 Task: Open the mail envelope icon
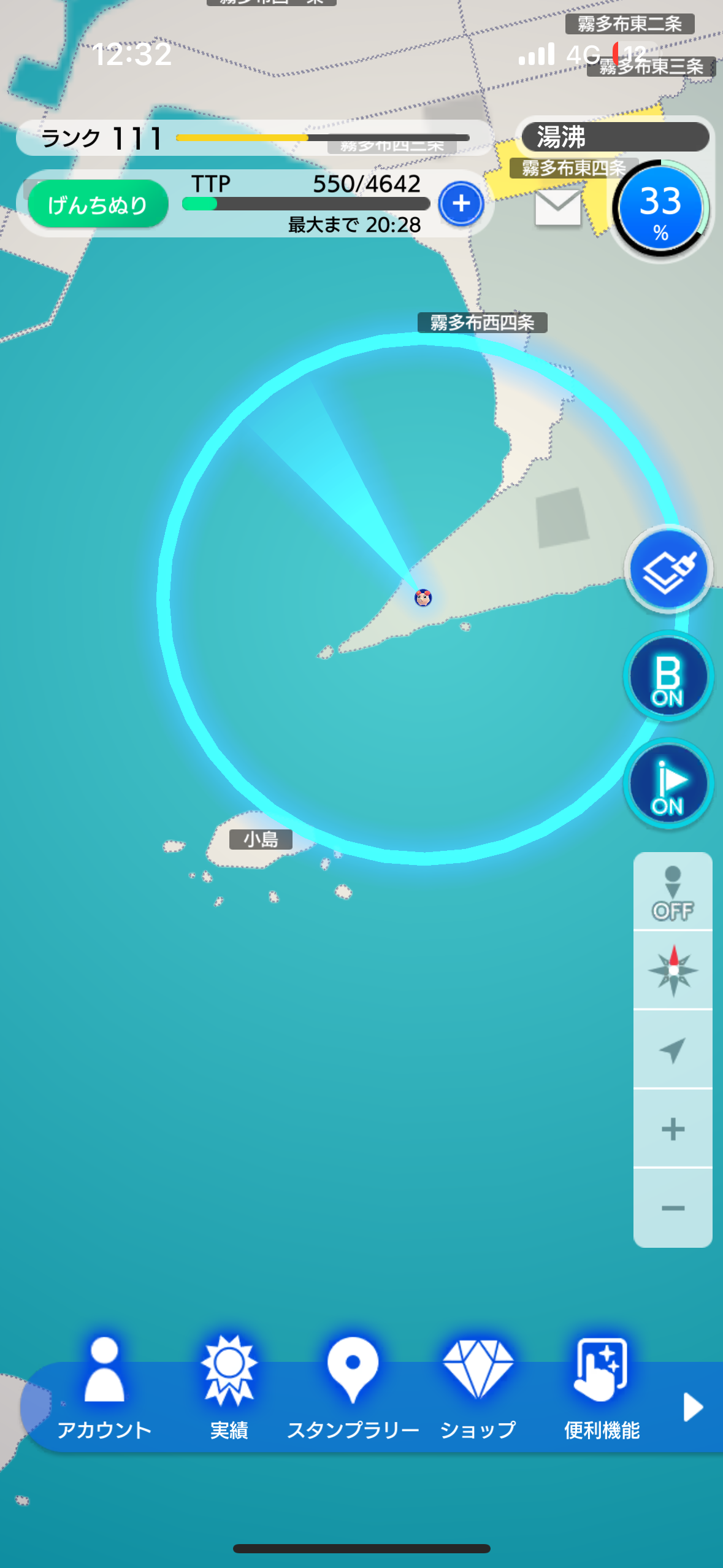click(x=557, y=207)
